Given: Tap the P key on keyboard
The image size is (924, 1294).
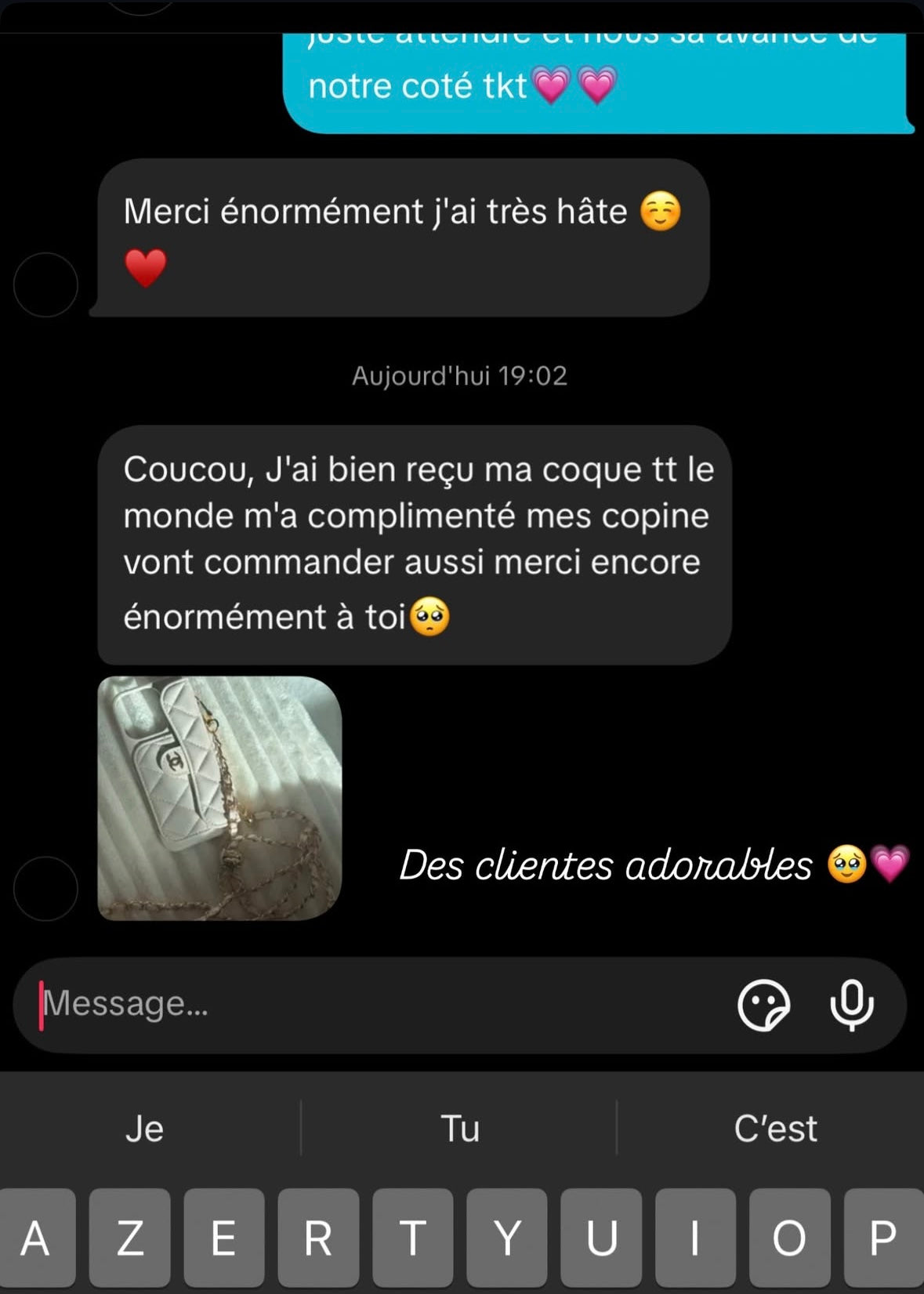Looking at the screenshot, I should click(x=883, y=1238).
